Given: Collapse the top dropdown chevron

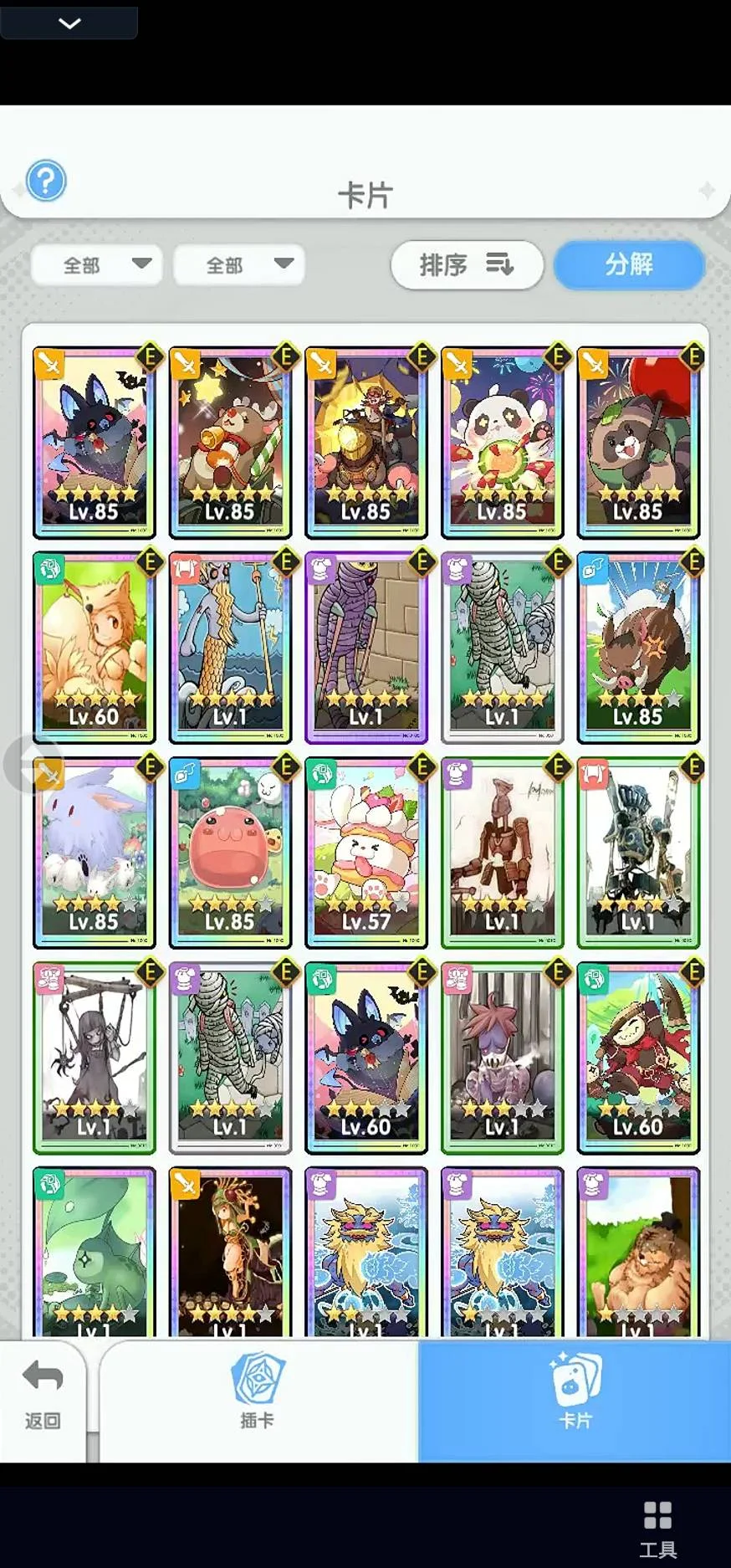Looking at the screenshot, I should tap(69, 23).
